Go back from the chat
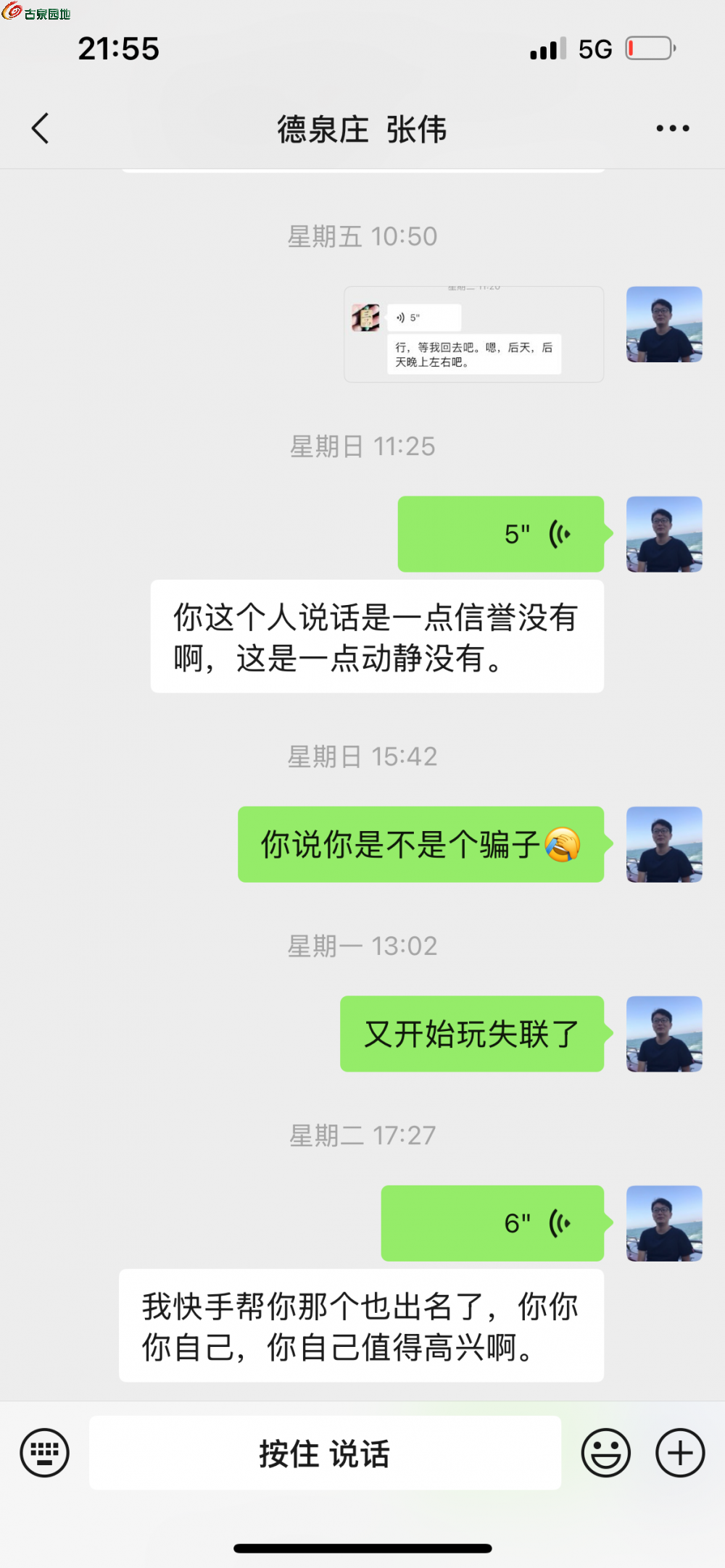The height and width of the screenshot is (1568, 725). pyautogui.click(x=41, y=129)
